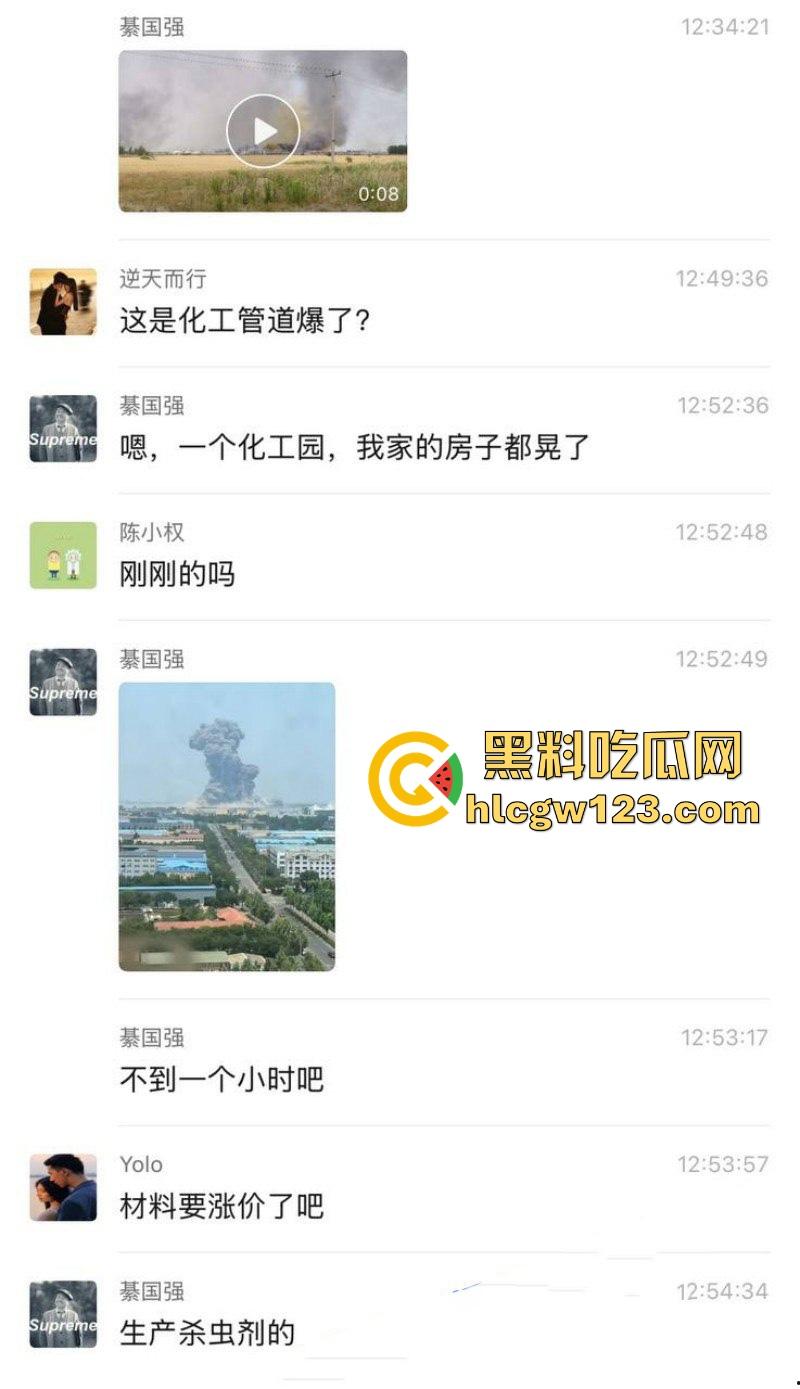Open 綦国强's Supreme profile avatar
Screen dimensions: 800x1389
click(x=62, y=427)
